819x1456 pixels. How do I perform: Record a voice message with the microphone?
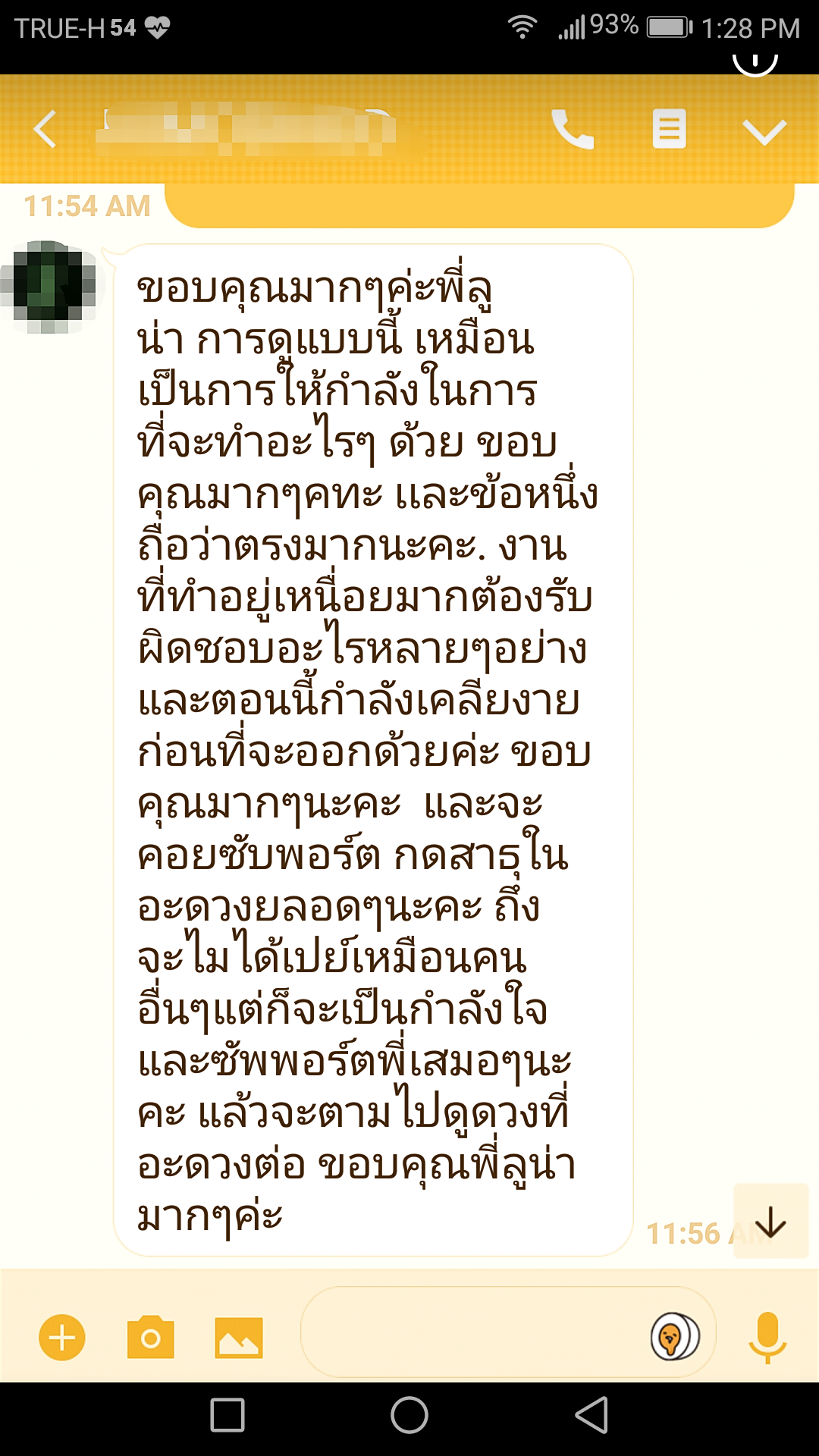767,1338
